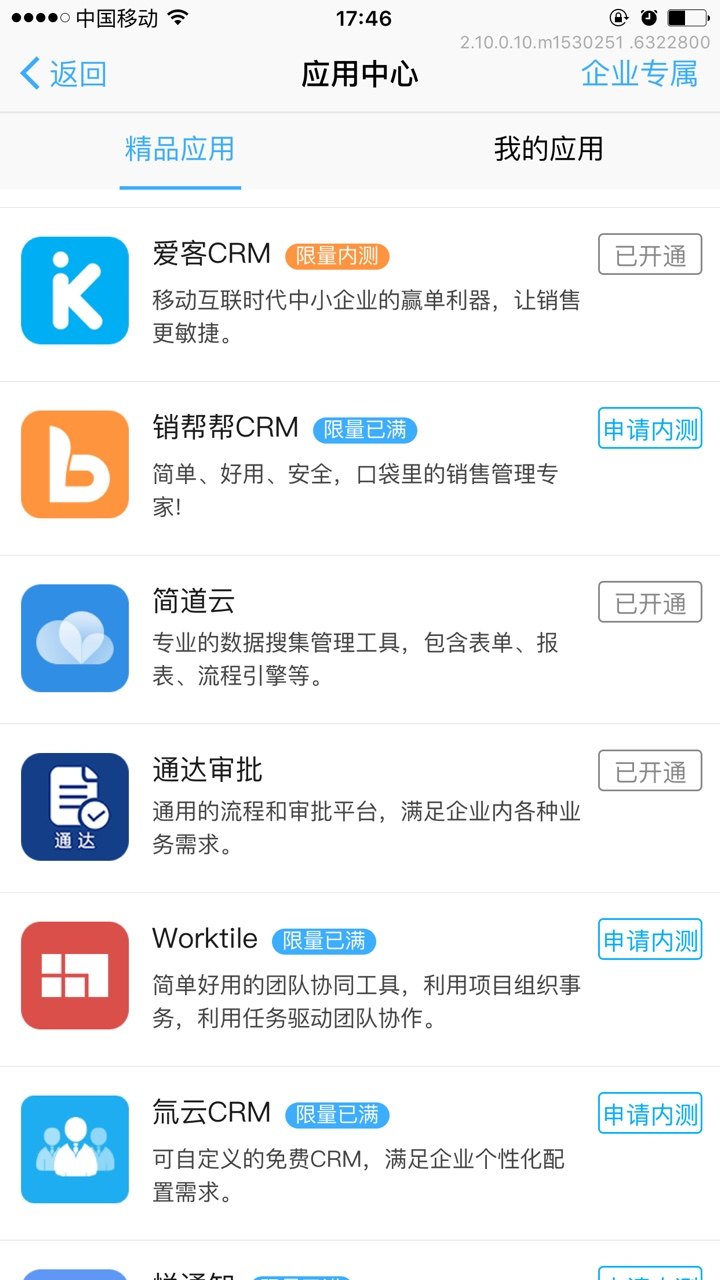Tap 已开通 button for 爱客CRM

coord(650,255)
